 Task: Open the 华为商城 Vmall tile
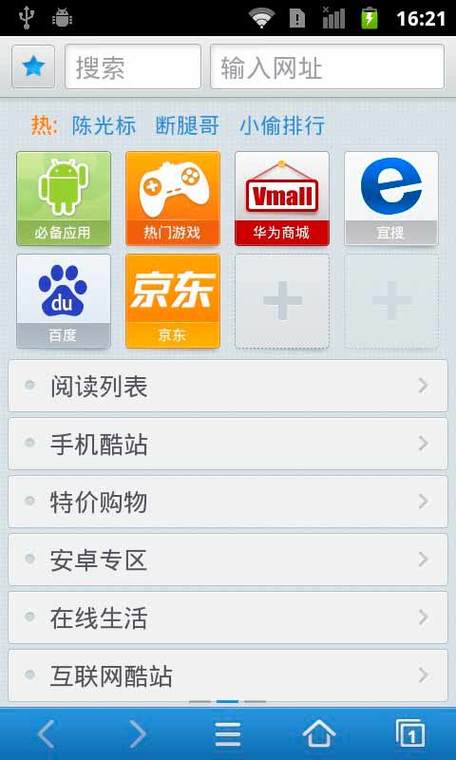click(x=282, y=198)
